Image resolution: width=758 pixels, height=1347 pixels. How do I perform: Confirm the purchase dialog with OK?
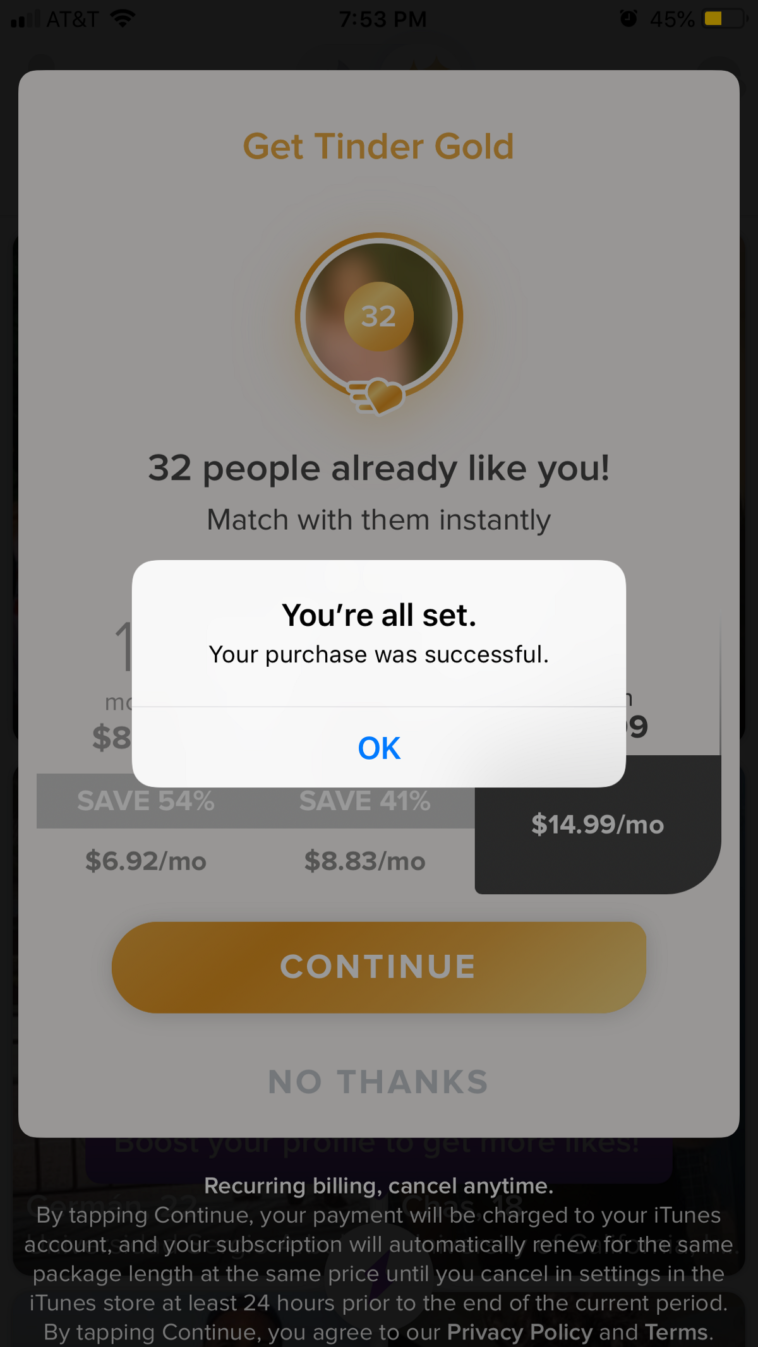coord(379,747)
